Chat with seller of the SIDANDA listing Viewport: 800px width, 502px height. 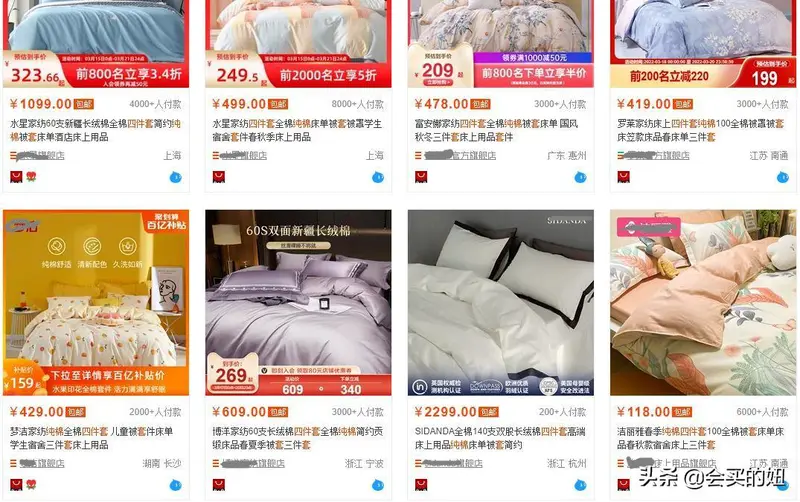580,485
